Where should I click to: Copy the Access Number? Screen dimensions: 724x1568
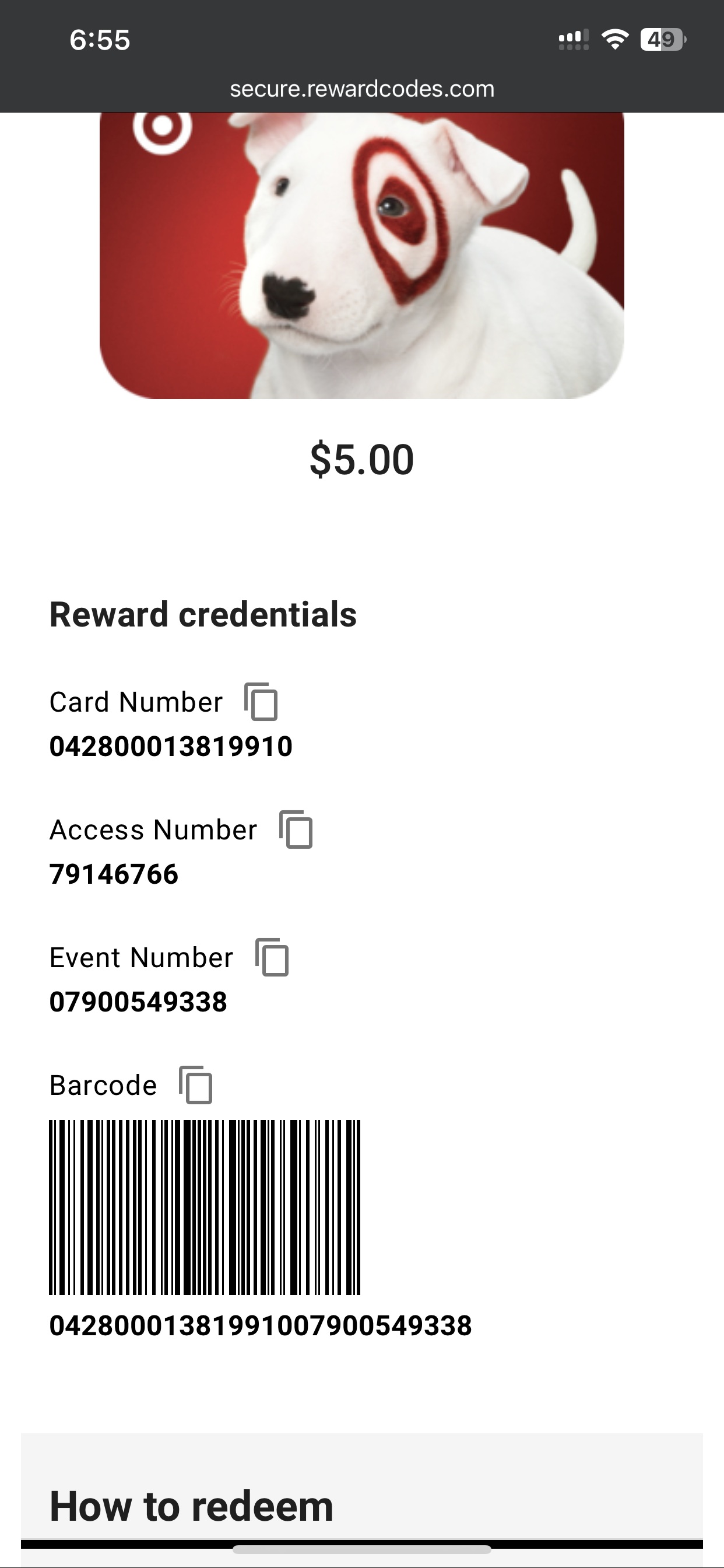click(296, 829)
